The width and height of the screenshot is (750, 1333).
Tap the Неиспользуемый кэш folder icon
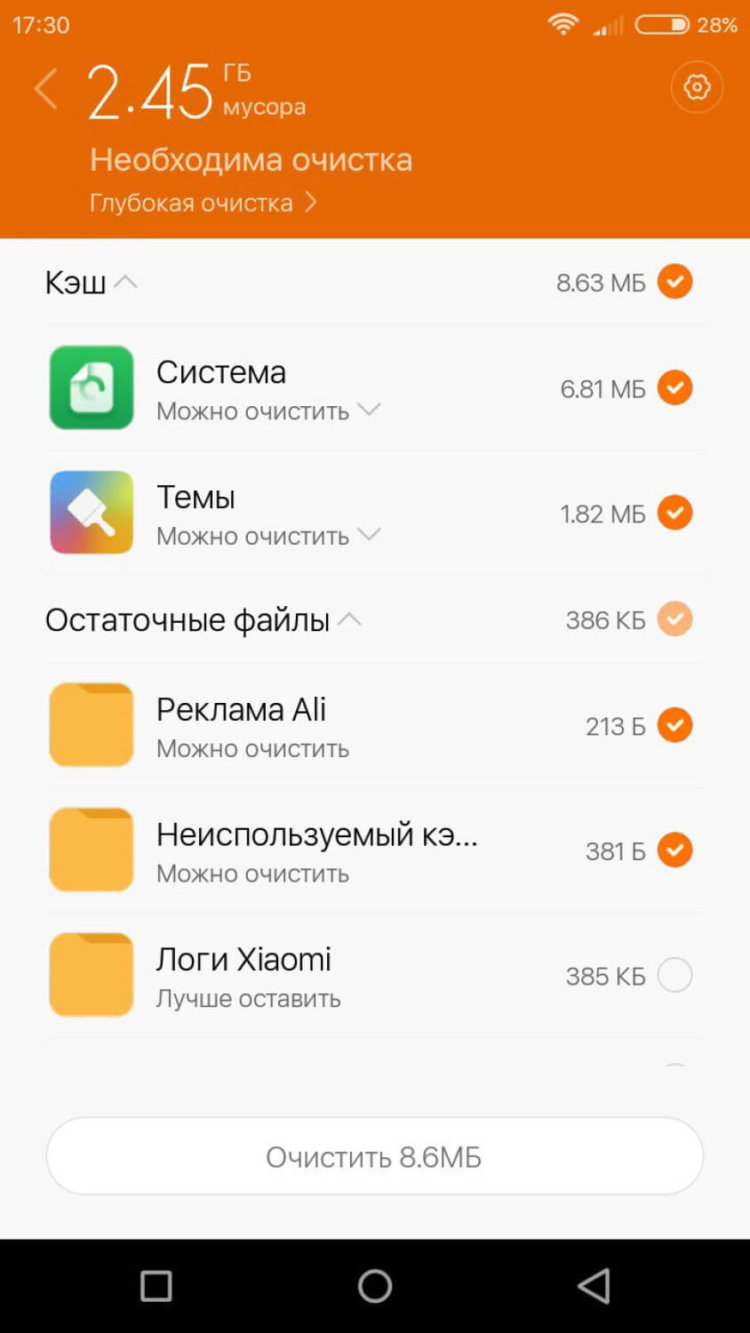coord(91,849)
